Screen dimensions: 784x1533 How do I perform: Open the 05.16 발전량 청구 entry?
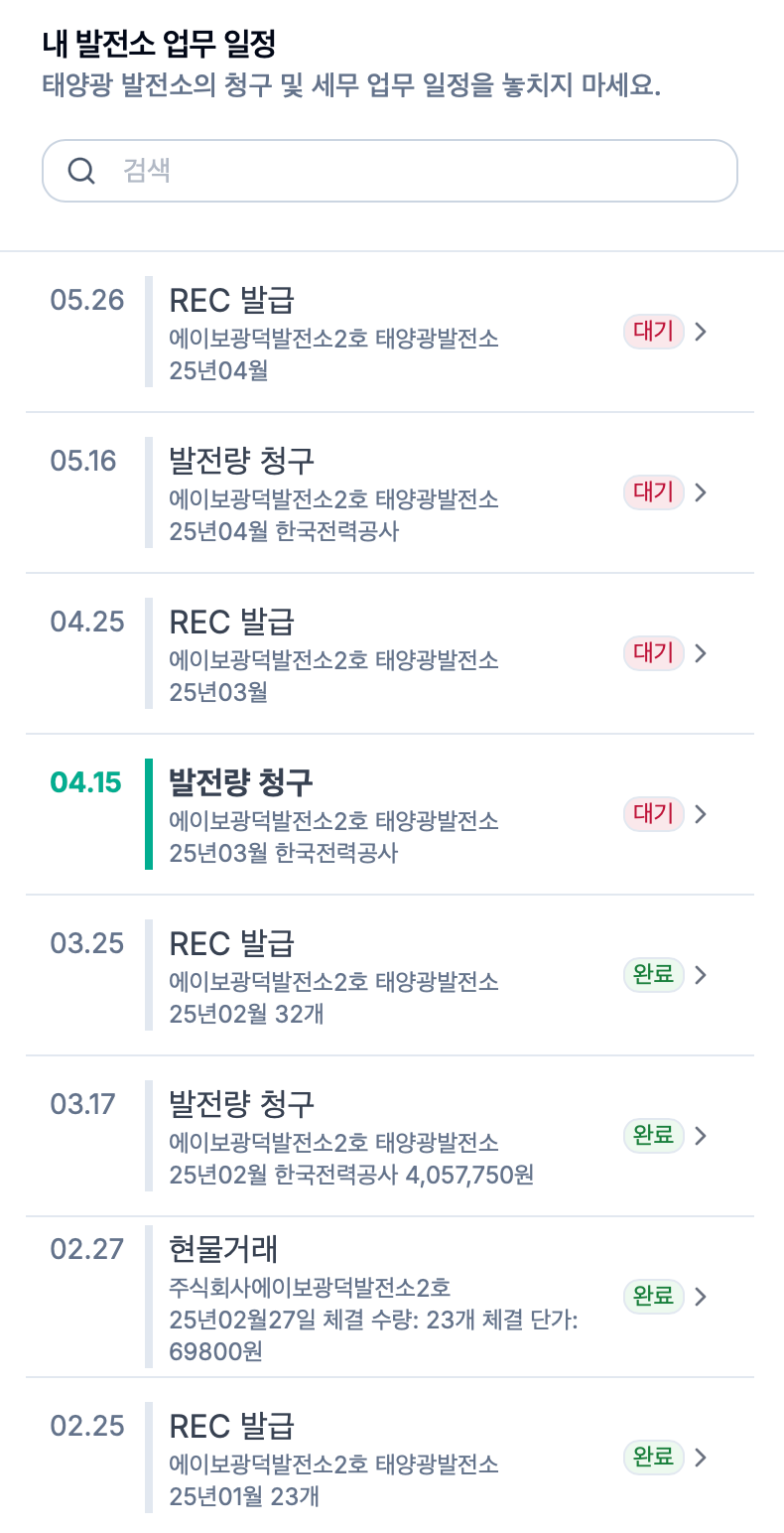pos(389,492)
